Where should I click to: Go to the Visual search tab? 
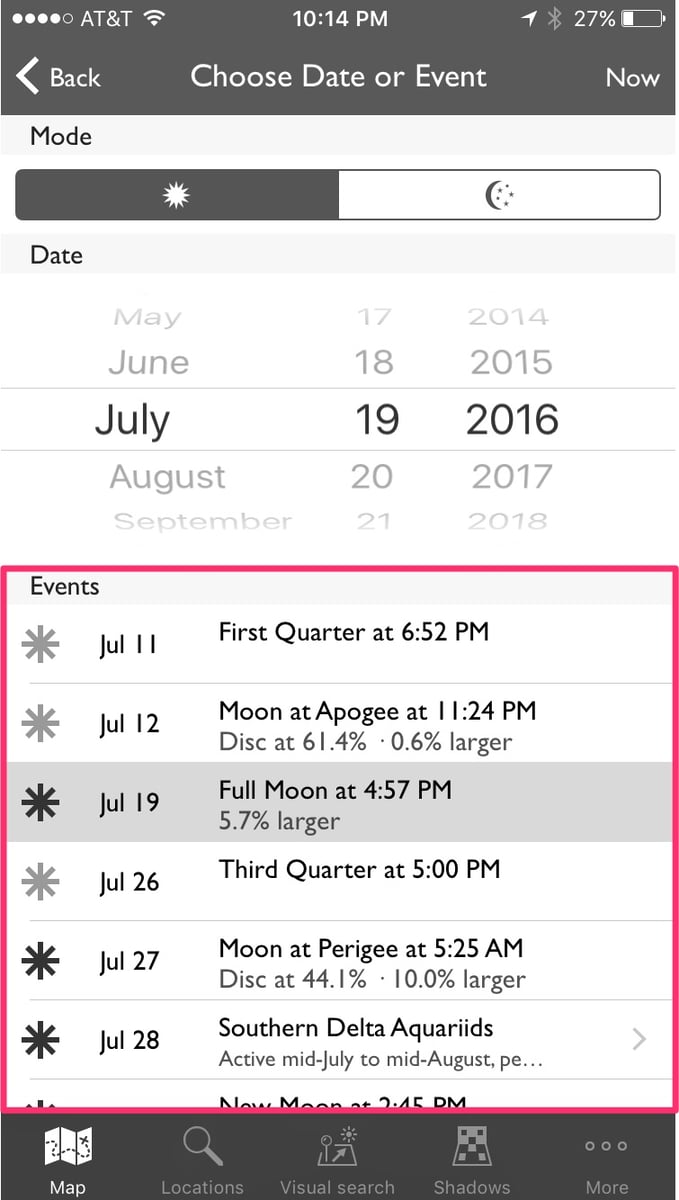tap(337, 1158)
